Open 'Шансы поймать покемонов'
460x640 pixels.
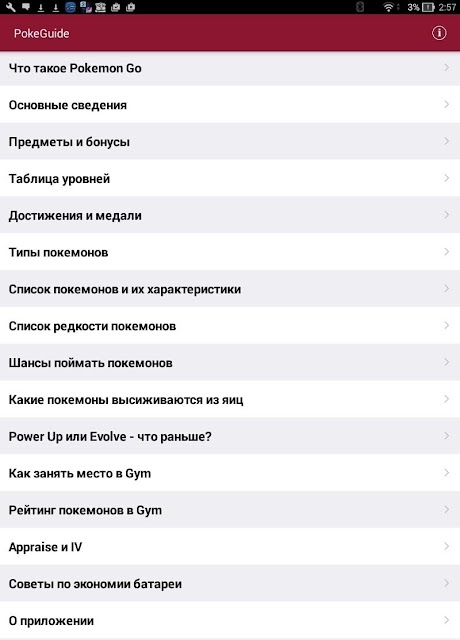tap(230, 362)
